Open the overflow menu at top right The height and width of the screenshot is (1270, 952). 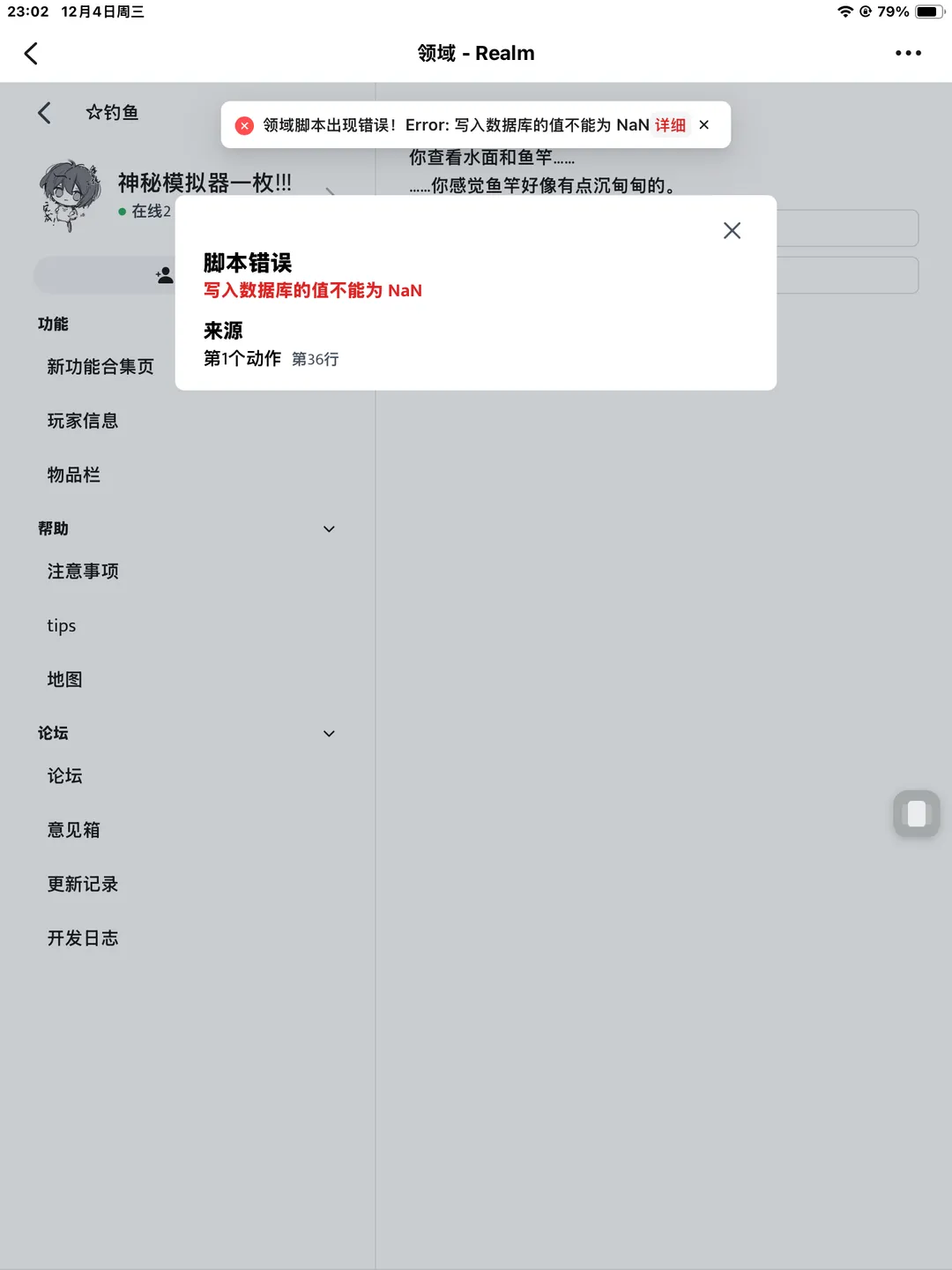click(908, 54)
